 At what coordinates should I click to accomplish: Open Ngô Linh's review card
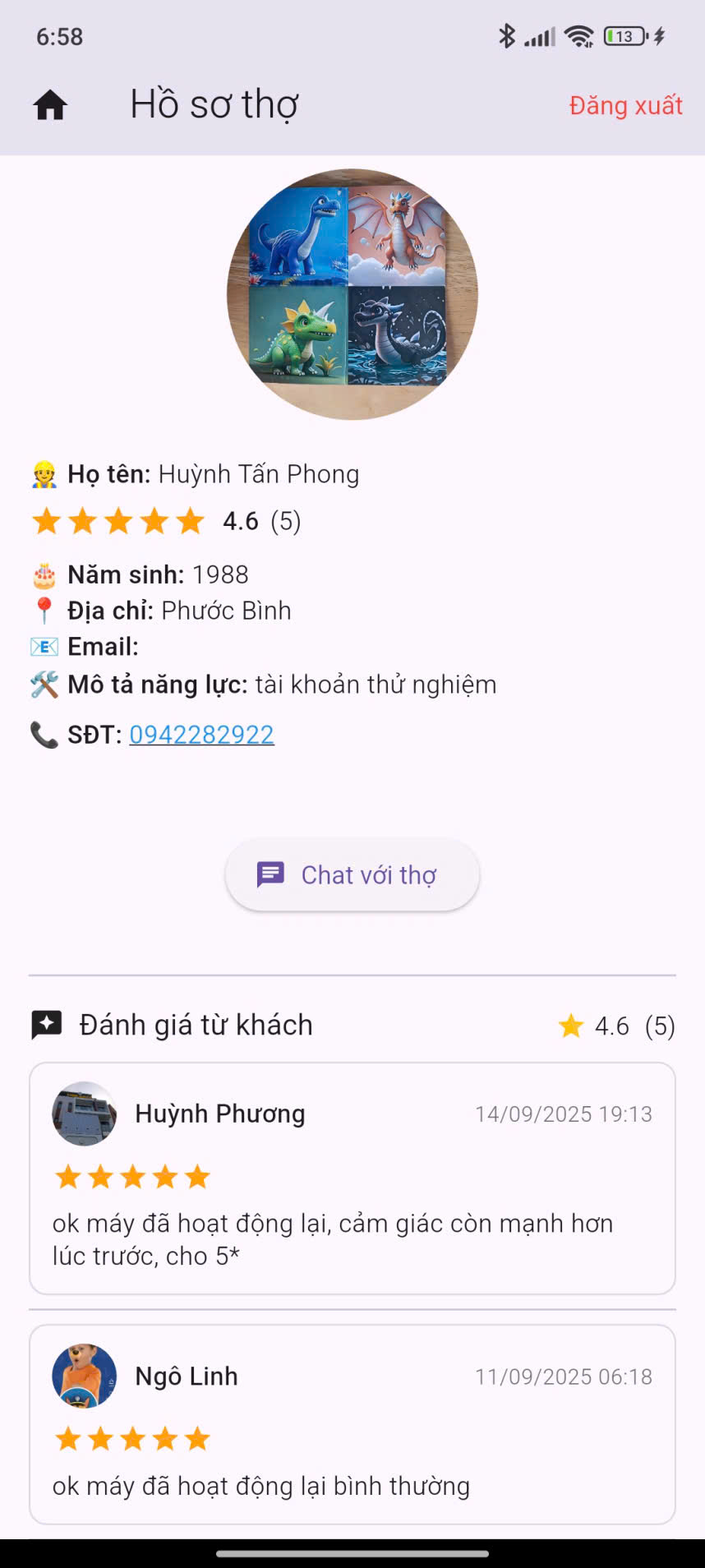pyautogui.click(x=352, y=1423)
